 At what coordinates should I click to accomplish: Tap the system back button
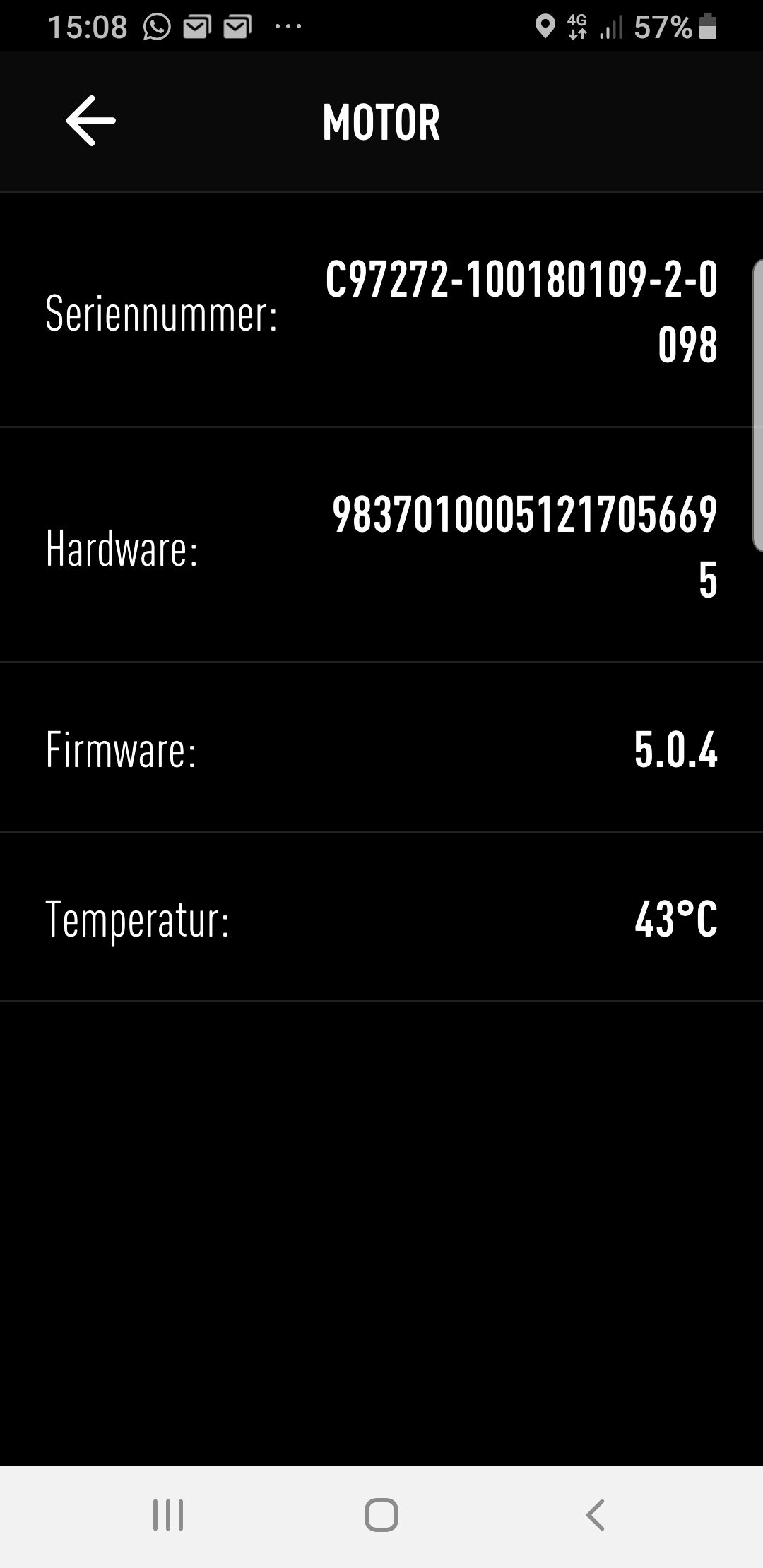[595, 1515]
